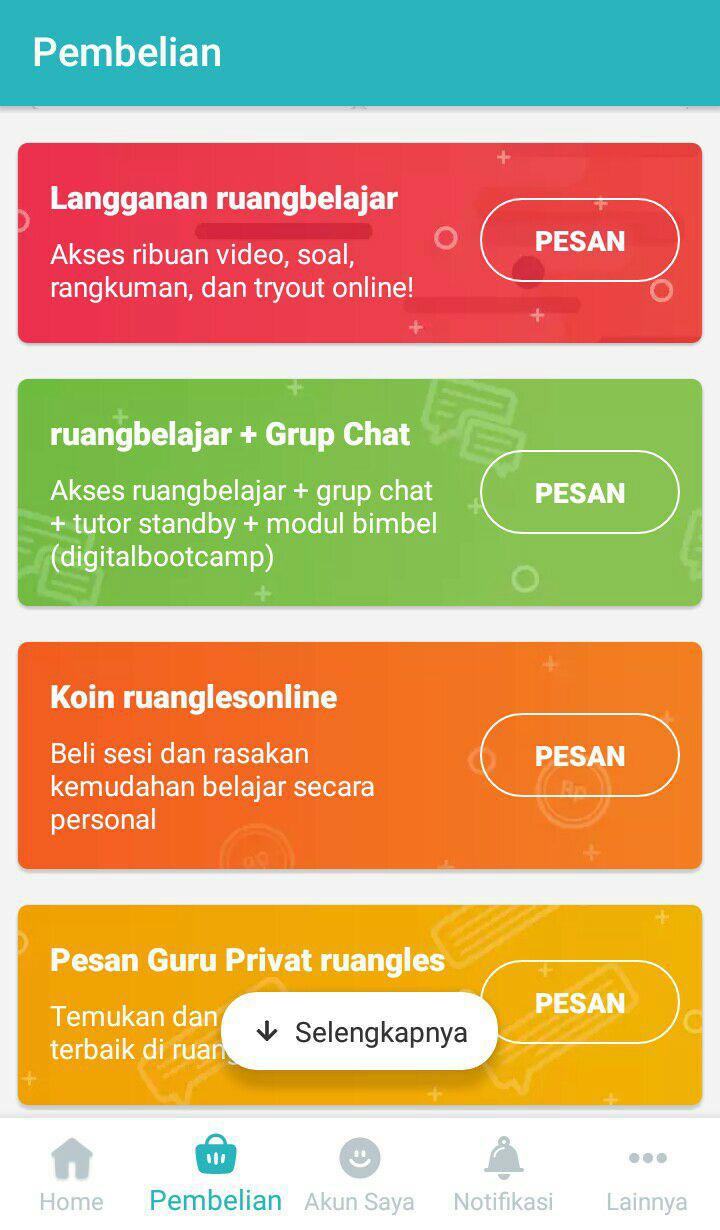The image size is (720, 1230).
Task: Show more with the Selengkapnya button
Action: coord(360,1032)
